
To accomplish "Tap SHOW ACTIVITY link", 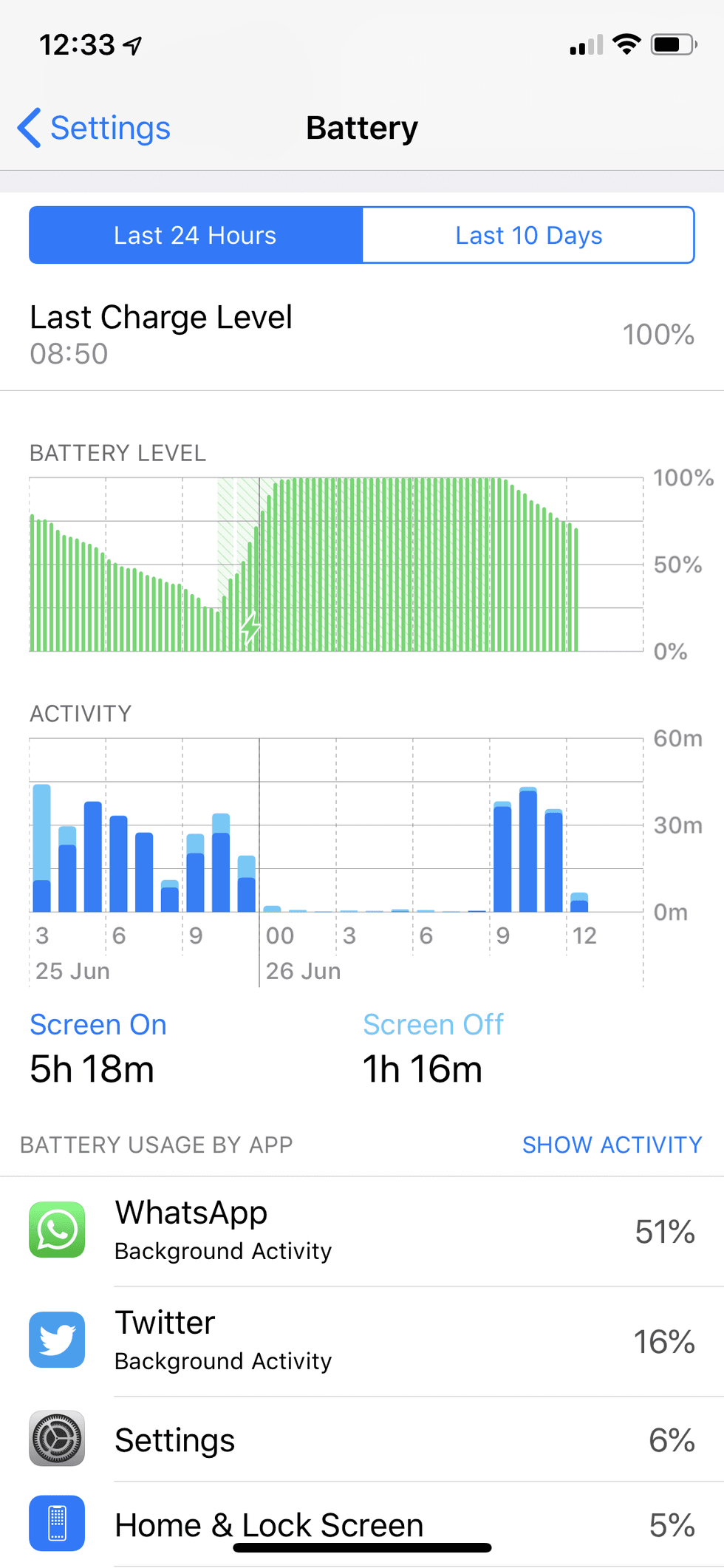I will [612, 1145].
